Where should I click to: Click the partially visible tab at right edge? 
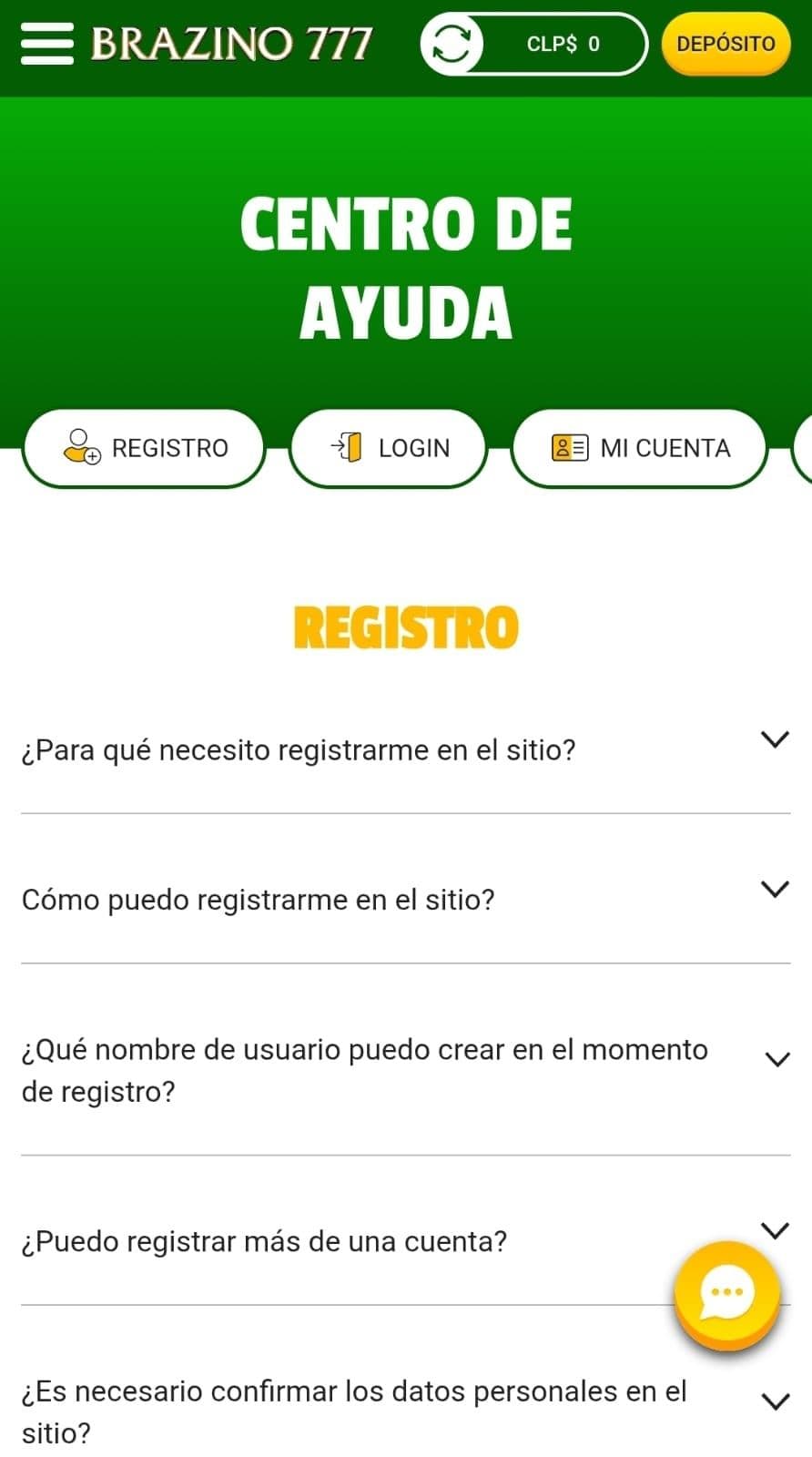tap(805, 447)
